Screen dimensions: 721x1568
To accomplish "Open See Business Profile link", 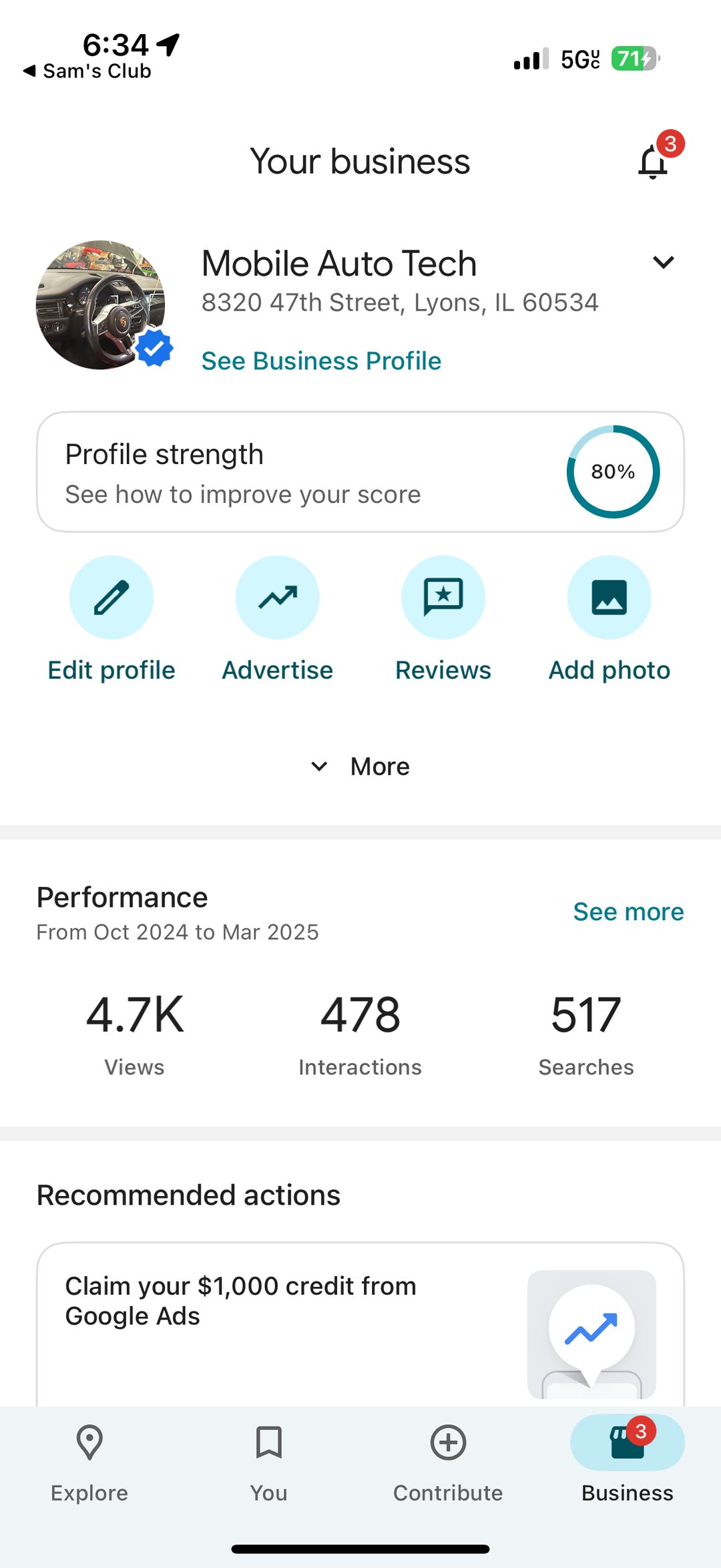I will (321, 361).
